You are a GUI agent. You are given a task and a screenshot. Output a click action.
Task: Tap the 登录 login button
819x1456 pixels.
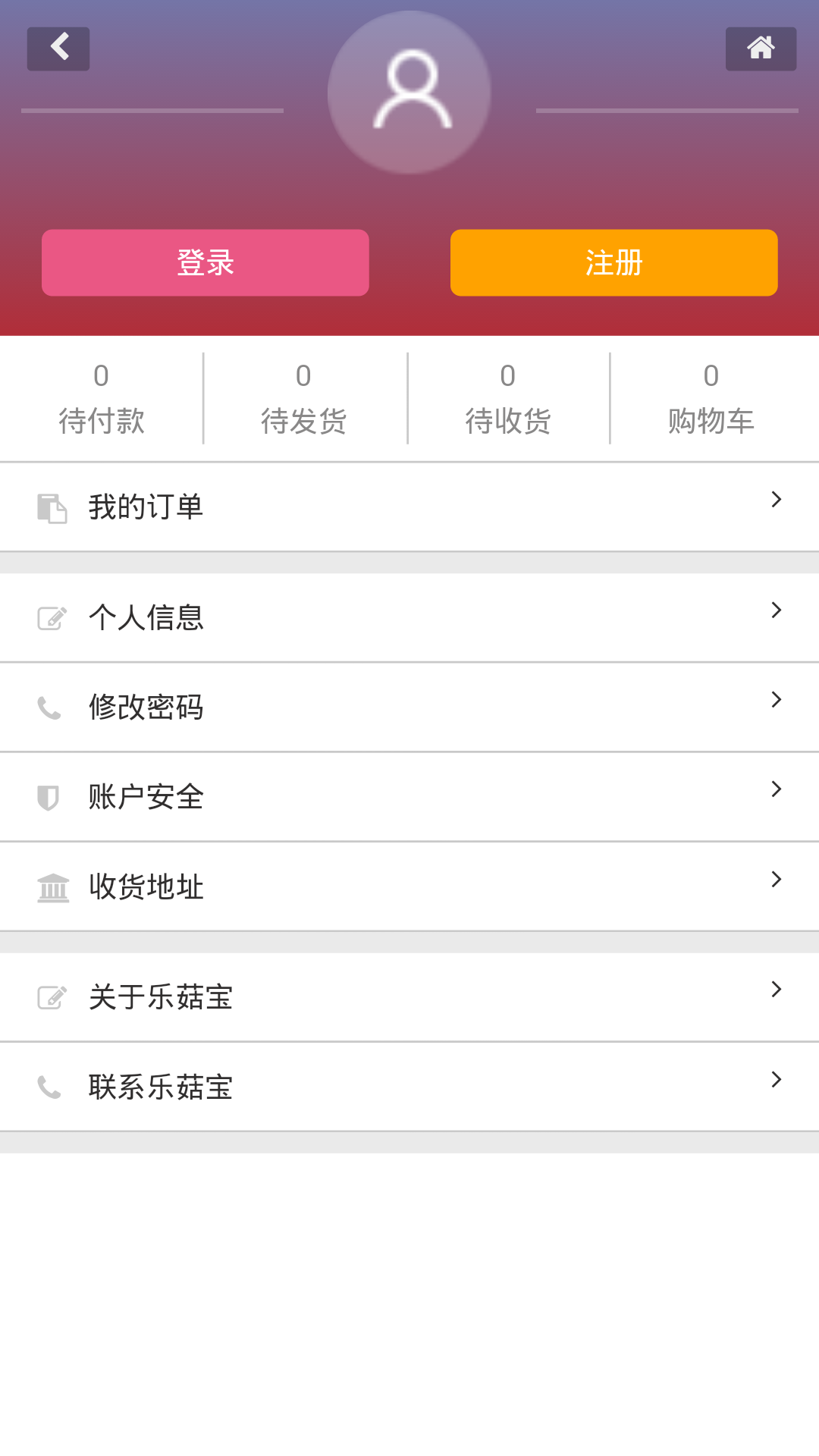pyautogui.click(x=206, y=262)
